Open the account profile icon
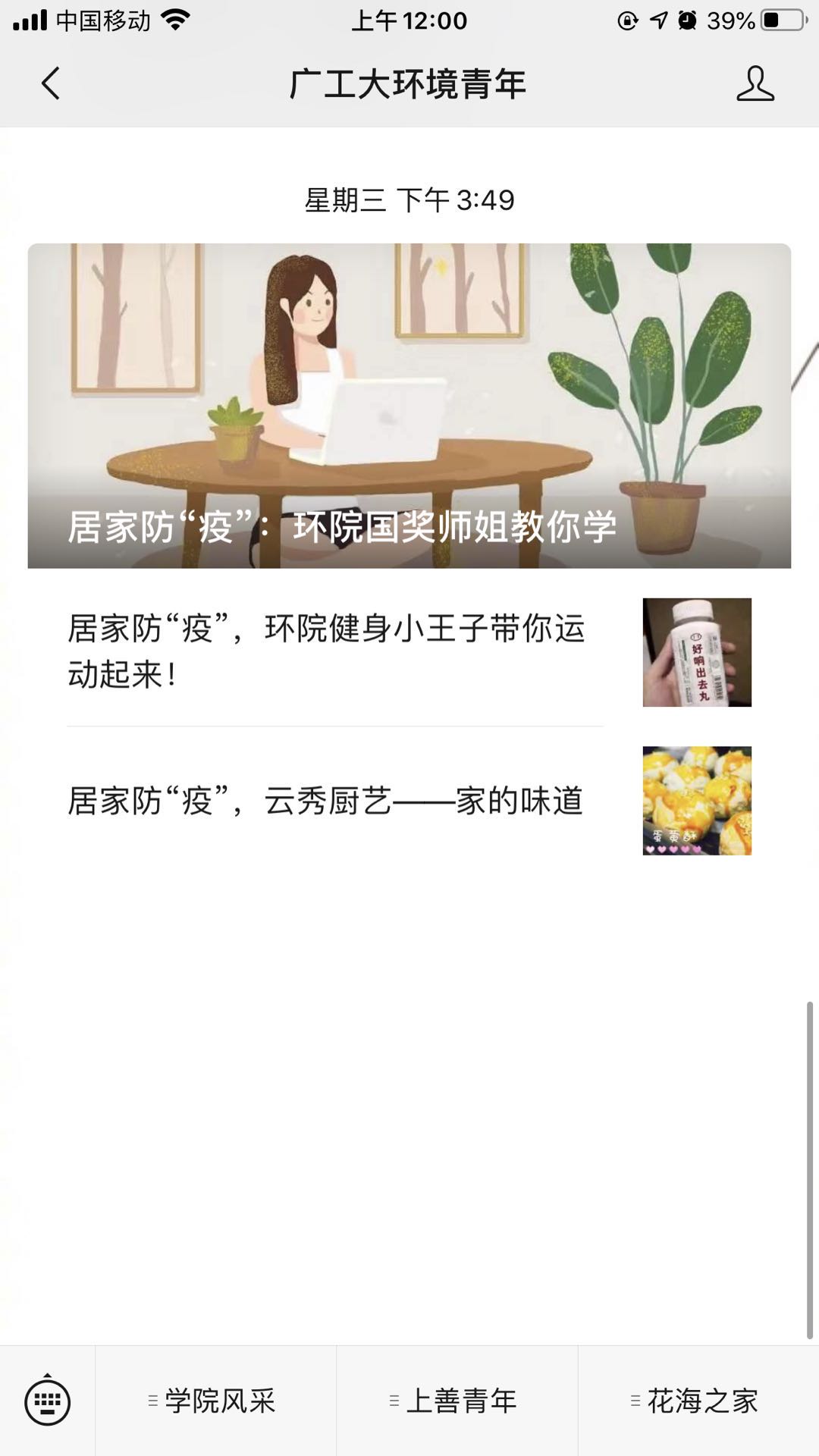Image resolution: width=819 pixels, height=1456 pixels. 755,83
